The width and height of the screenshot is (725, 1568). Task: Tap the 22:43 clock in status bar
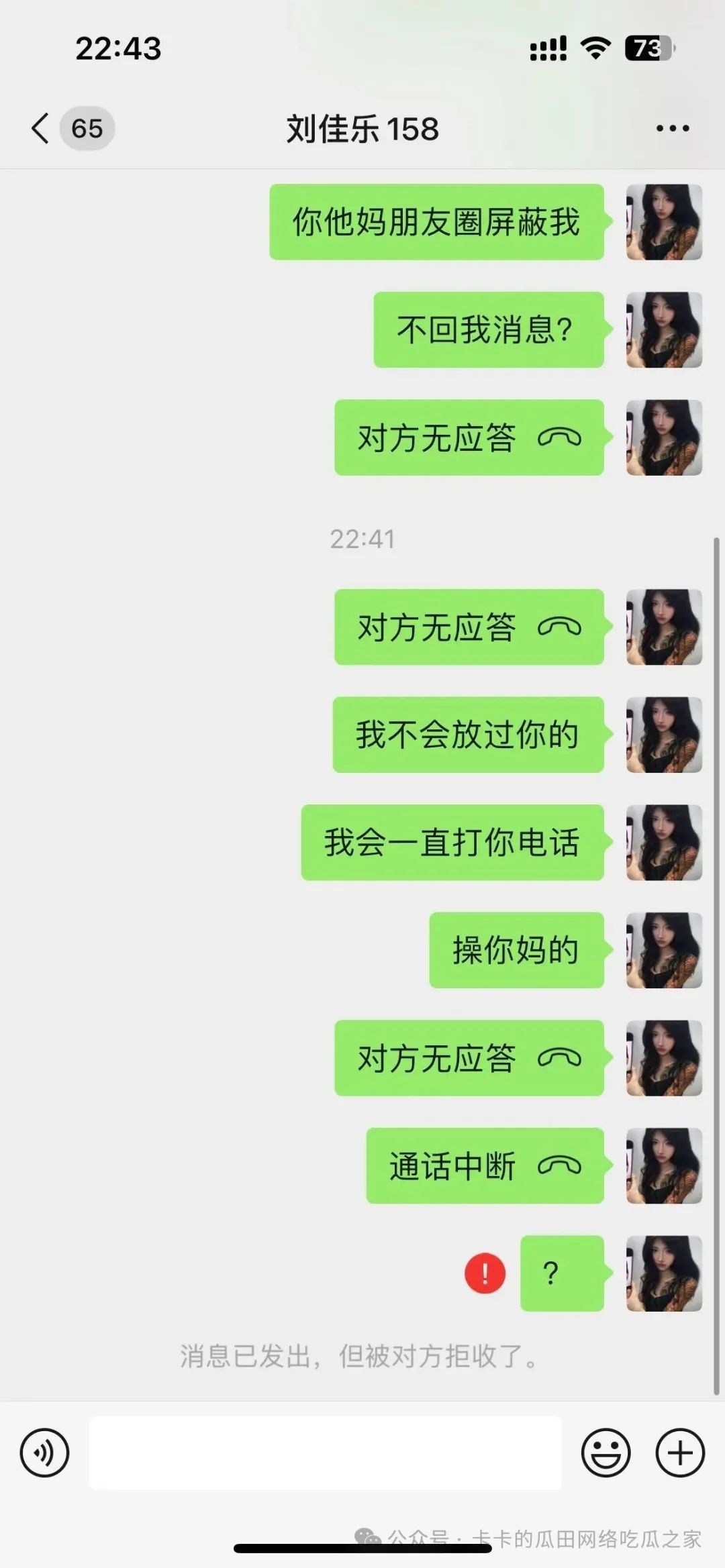[118, 48]
